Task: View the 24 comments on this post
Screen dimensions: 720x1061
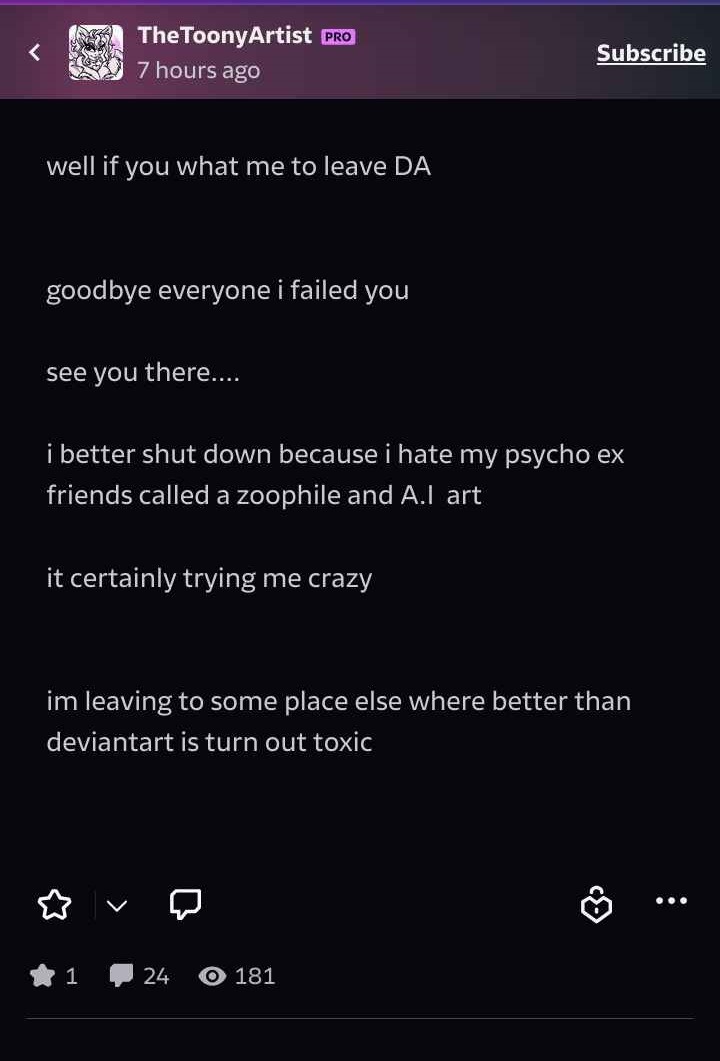Action: tap(139, 976)
